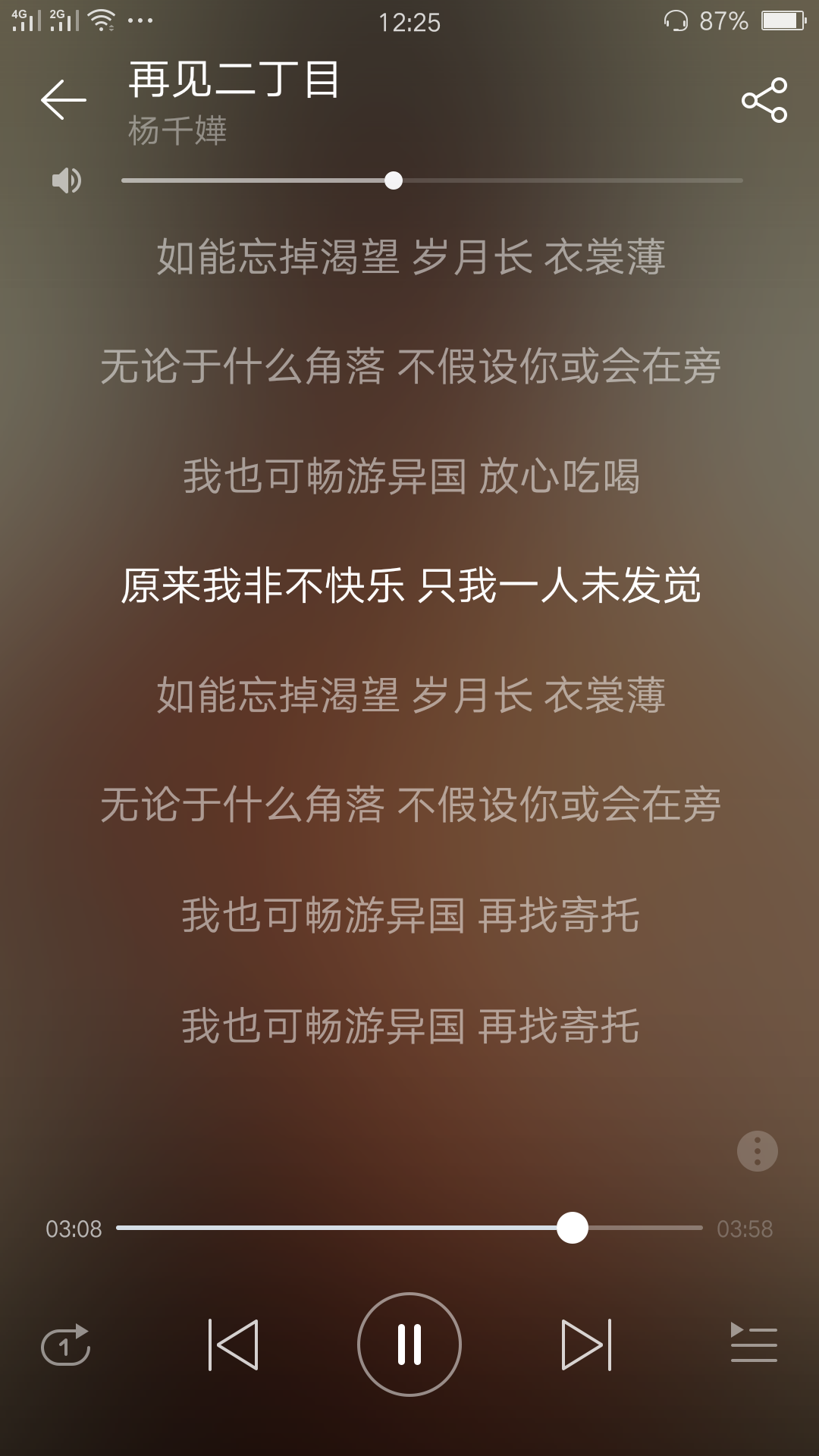This screenshot has width=819, height=1456.
Task: Toggle playback with the pause button
Action: coord(409,1341)
